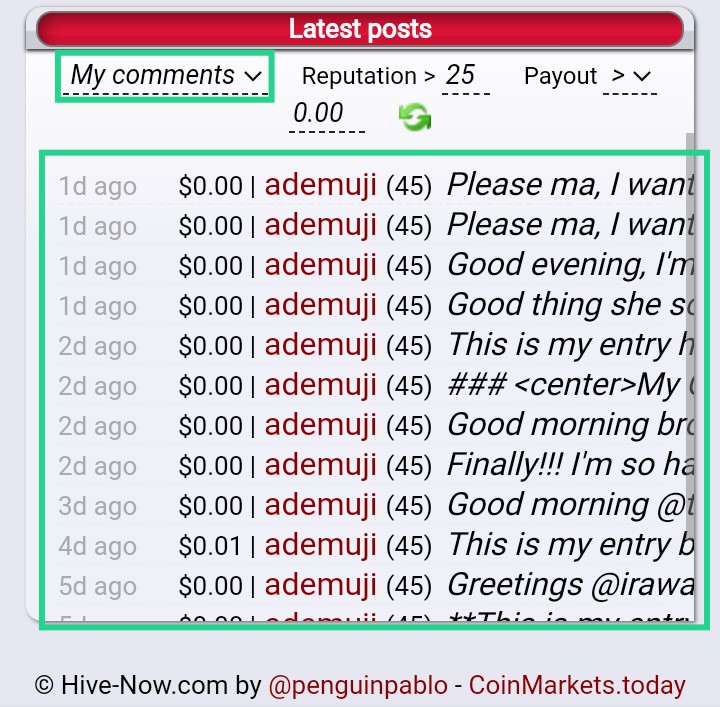720x707 pixels.
Task: Open the CoinMarkets.today link
Action: [577, 686]
